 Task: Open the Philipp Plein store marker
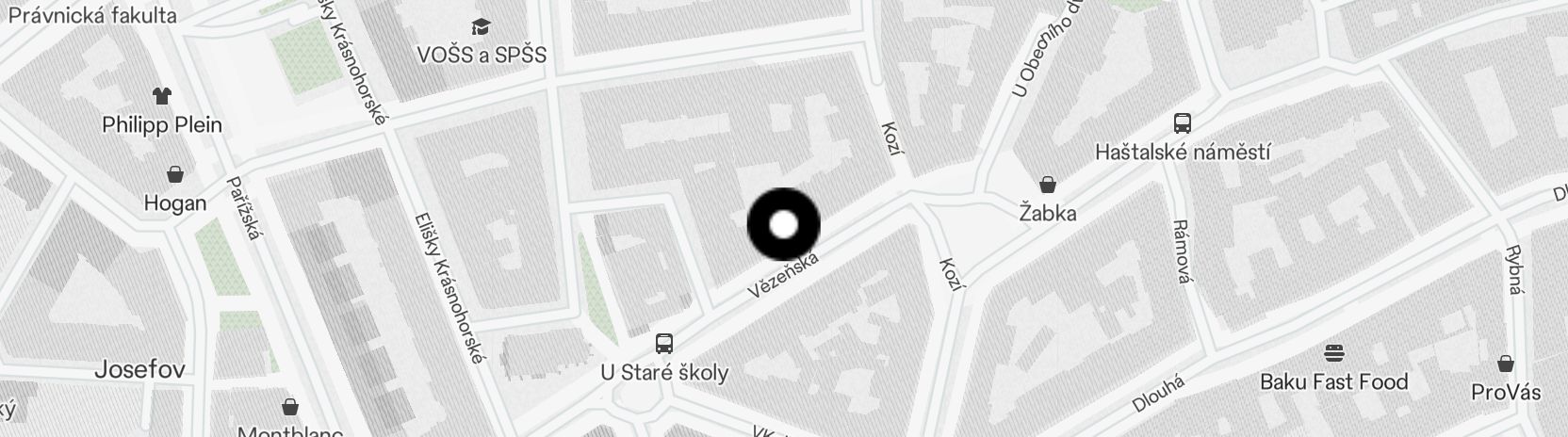[x=162, y=96]
